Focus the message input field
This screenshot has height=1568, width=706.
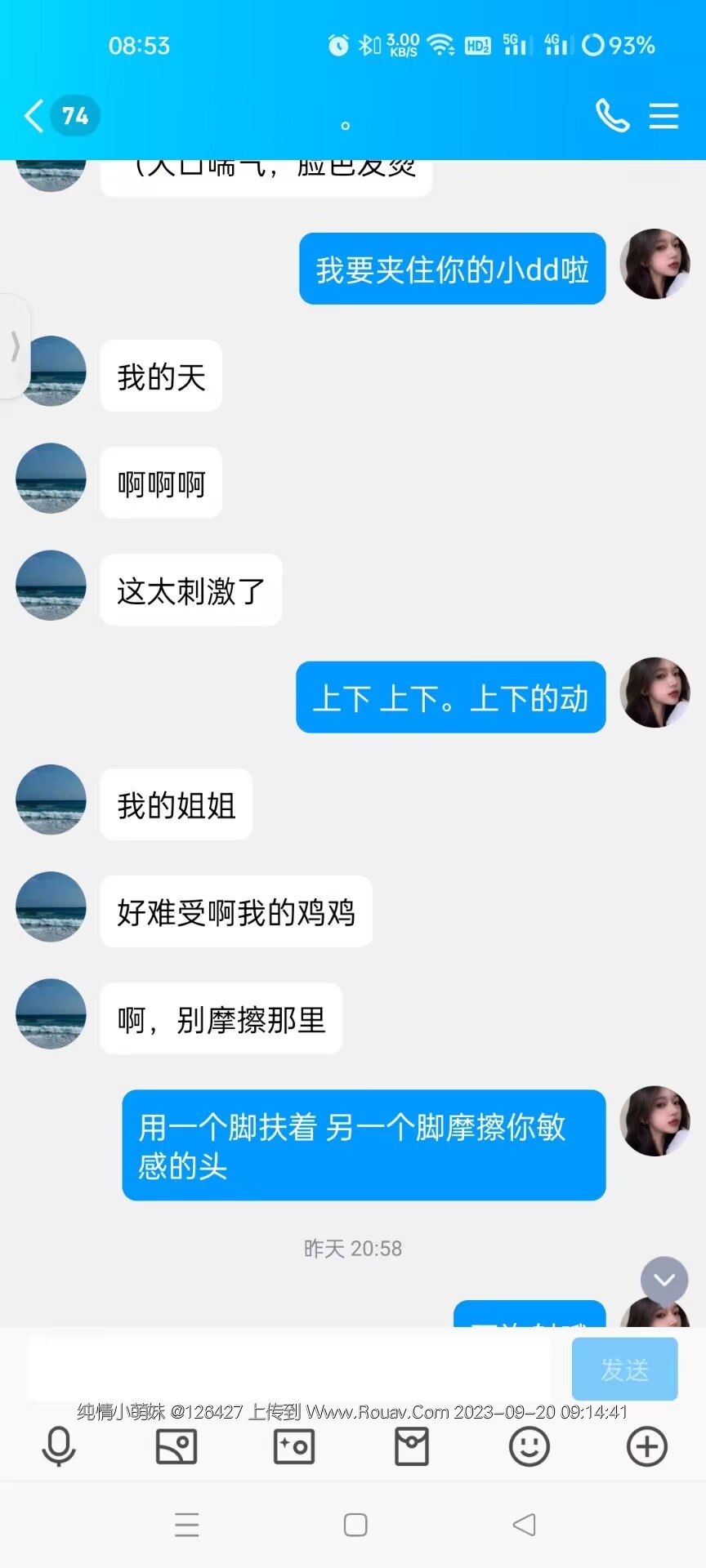(x=288, y=1368)
